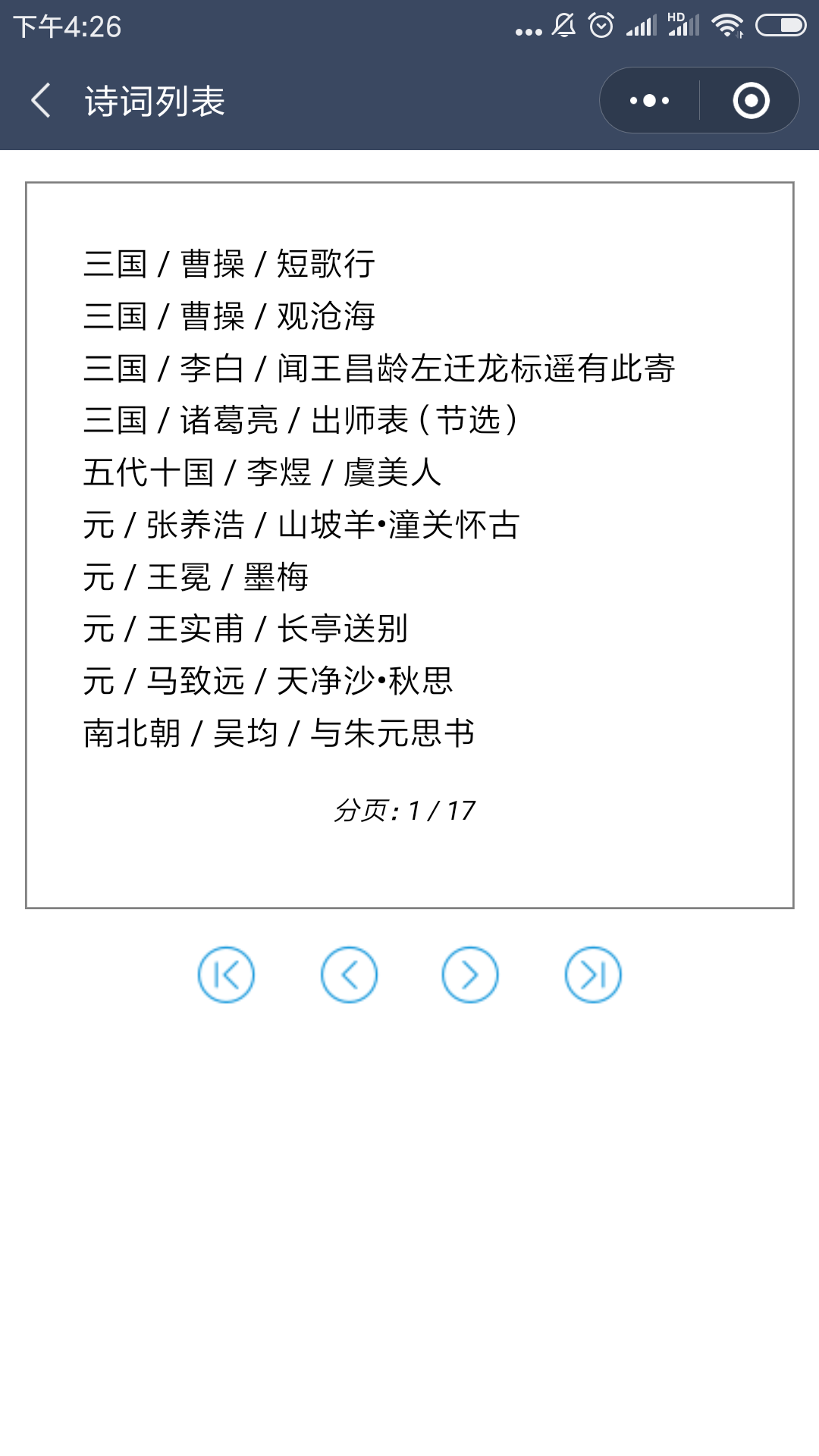Open 与朱元思书 by 吴均
The width and height of the screenshot is (819, 1456).
tap(279, 733)
